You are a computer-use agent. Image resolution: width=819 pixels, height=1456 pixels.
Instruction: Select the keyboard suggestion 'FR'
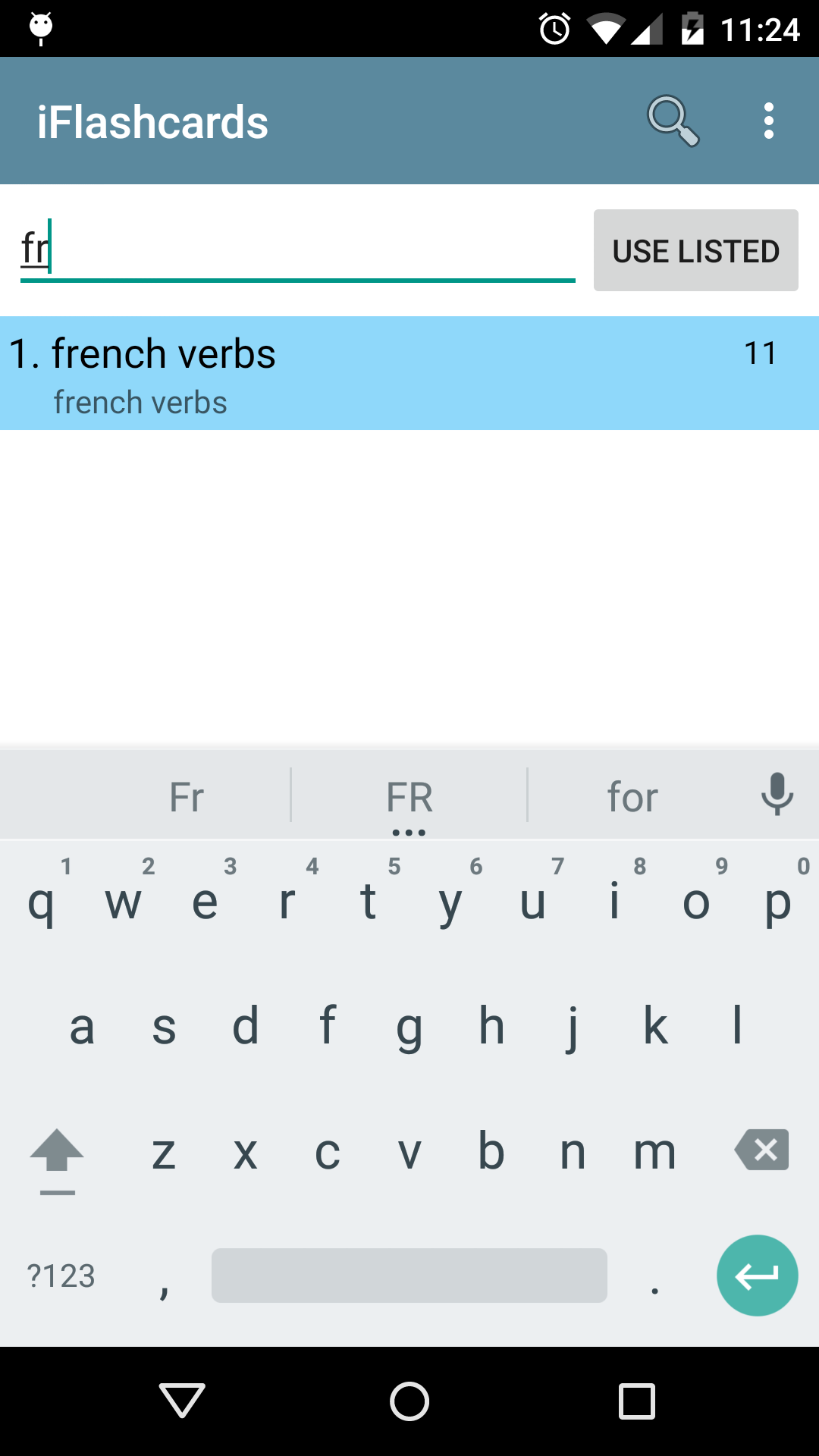point(409,797)
